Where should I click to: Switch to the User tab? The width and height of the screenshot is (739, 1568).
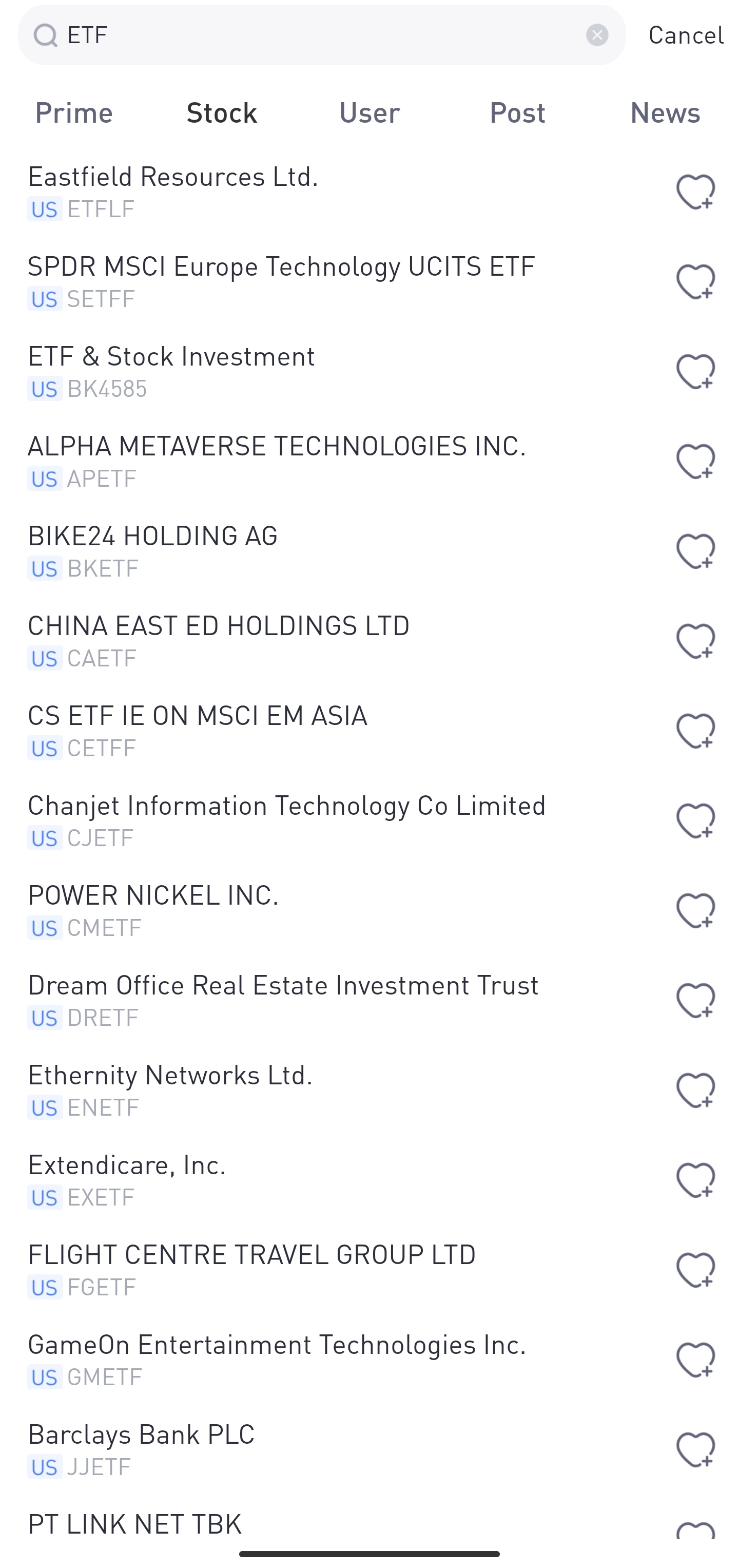point(369,113)
